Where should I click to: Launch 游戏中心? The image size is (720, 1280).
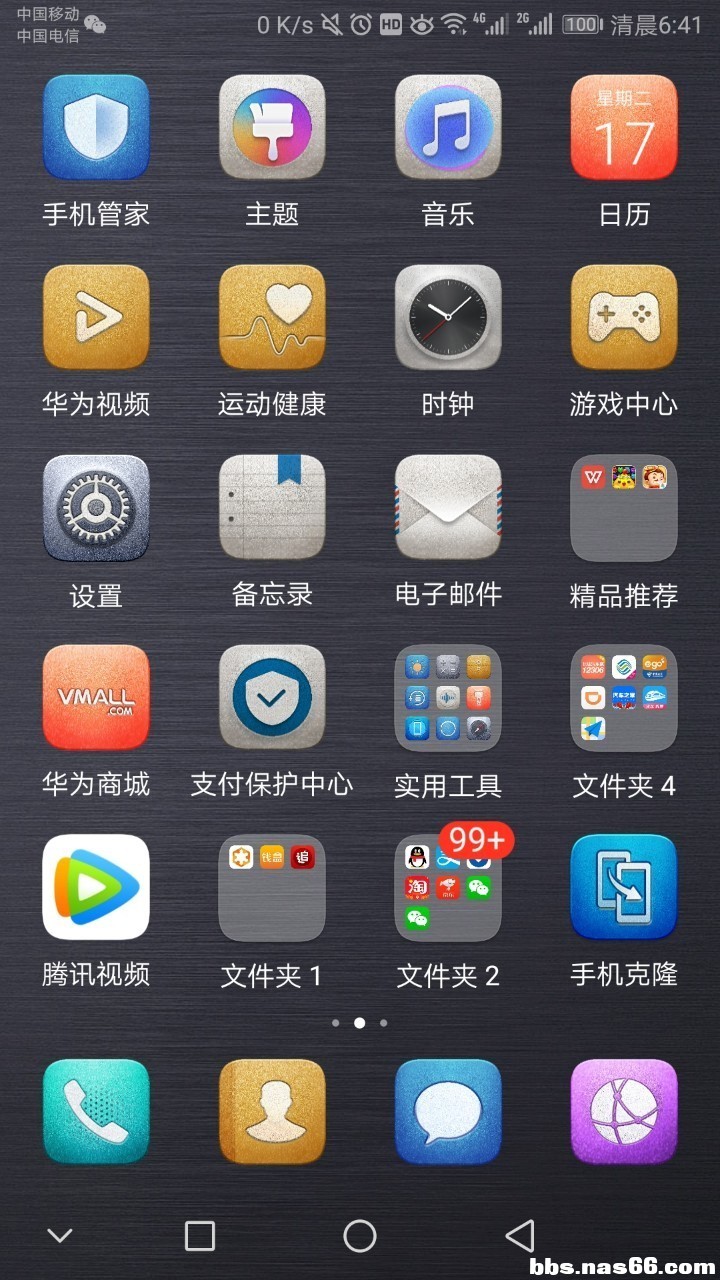click(x=624, y=318)
